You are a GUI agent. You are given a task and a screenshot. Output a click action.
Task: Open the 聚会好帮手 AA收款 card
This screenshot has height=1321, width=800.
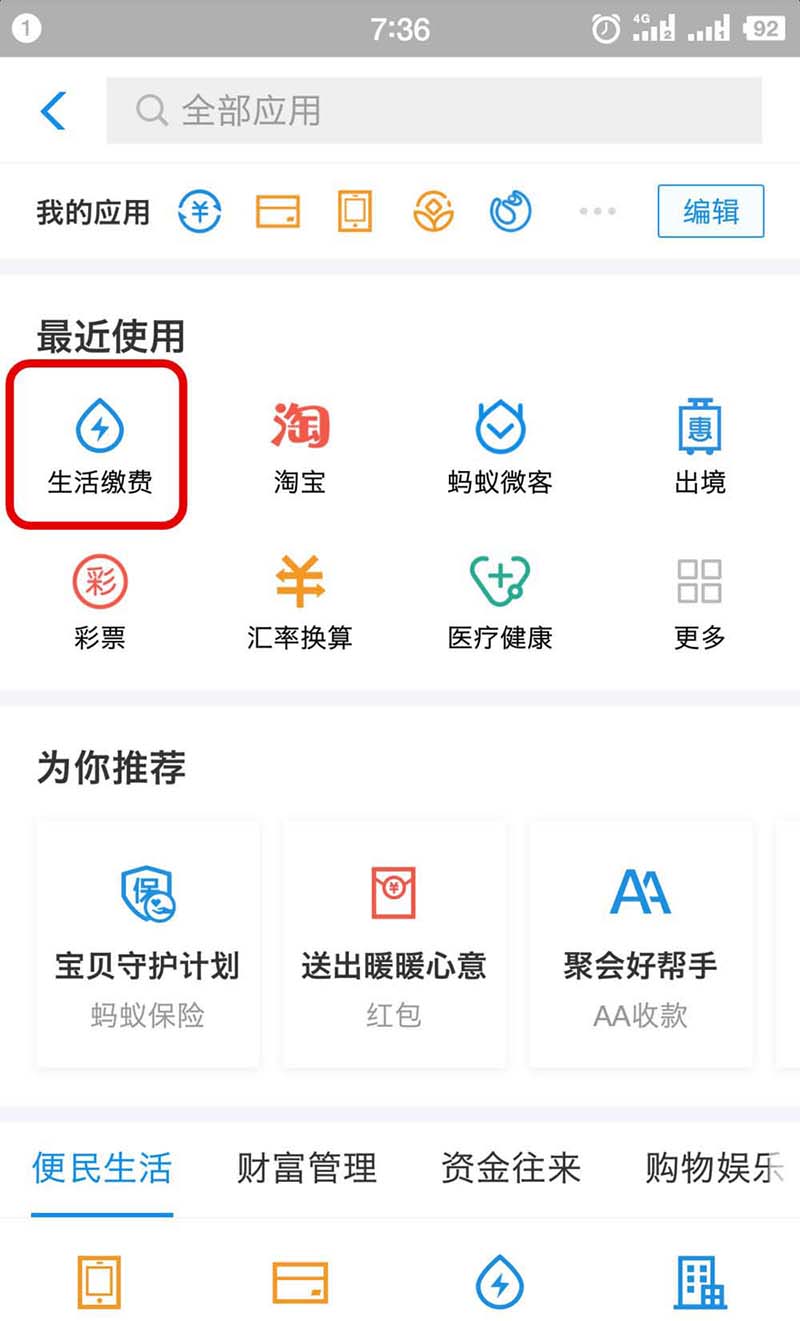(x=640, y=944)
